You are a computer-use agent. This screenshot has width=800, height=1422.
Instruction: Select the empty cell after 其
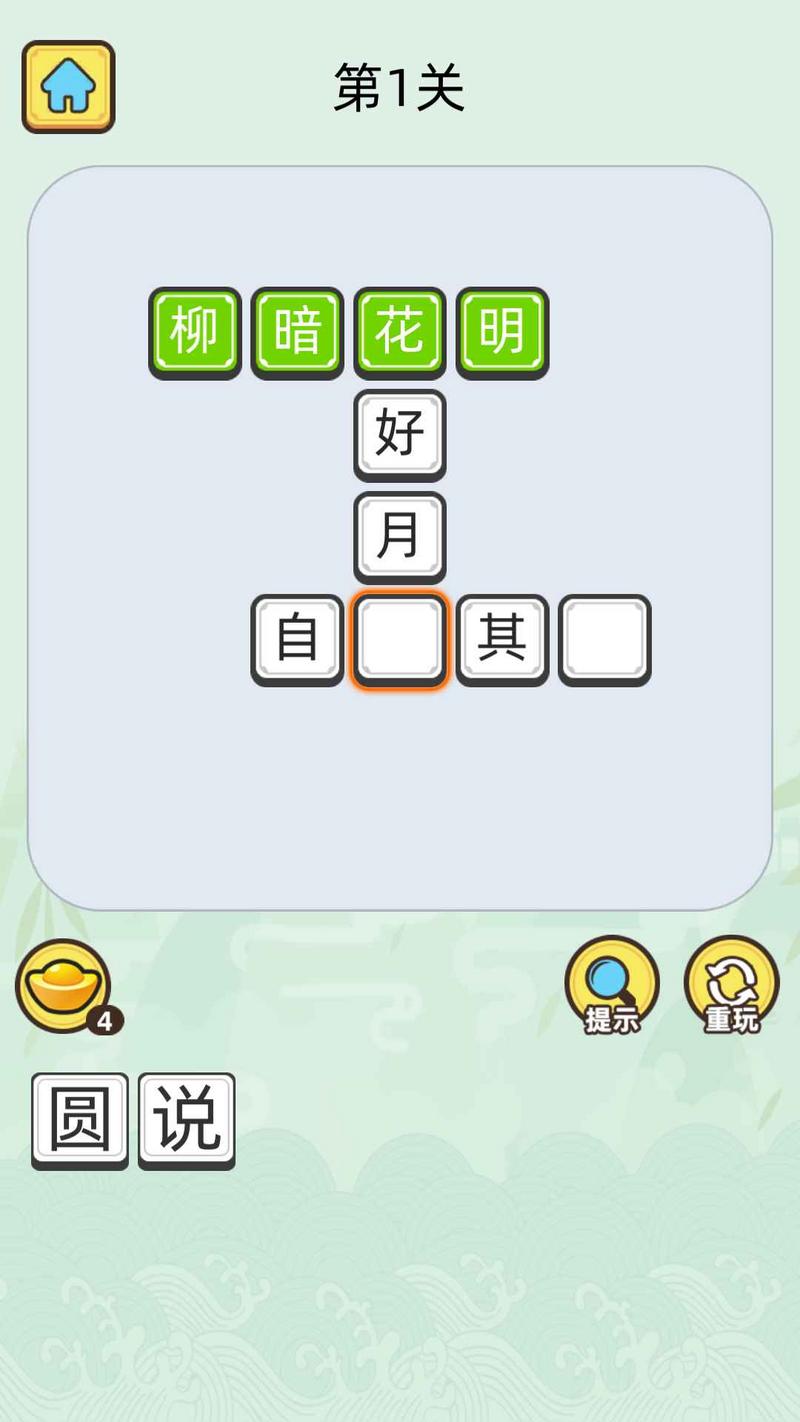[604, 639]
